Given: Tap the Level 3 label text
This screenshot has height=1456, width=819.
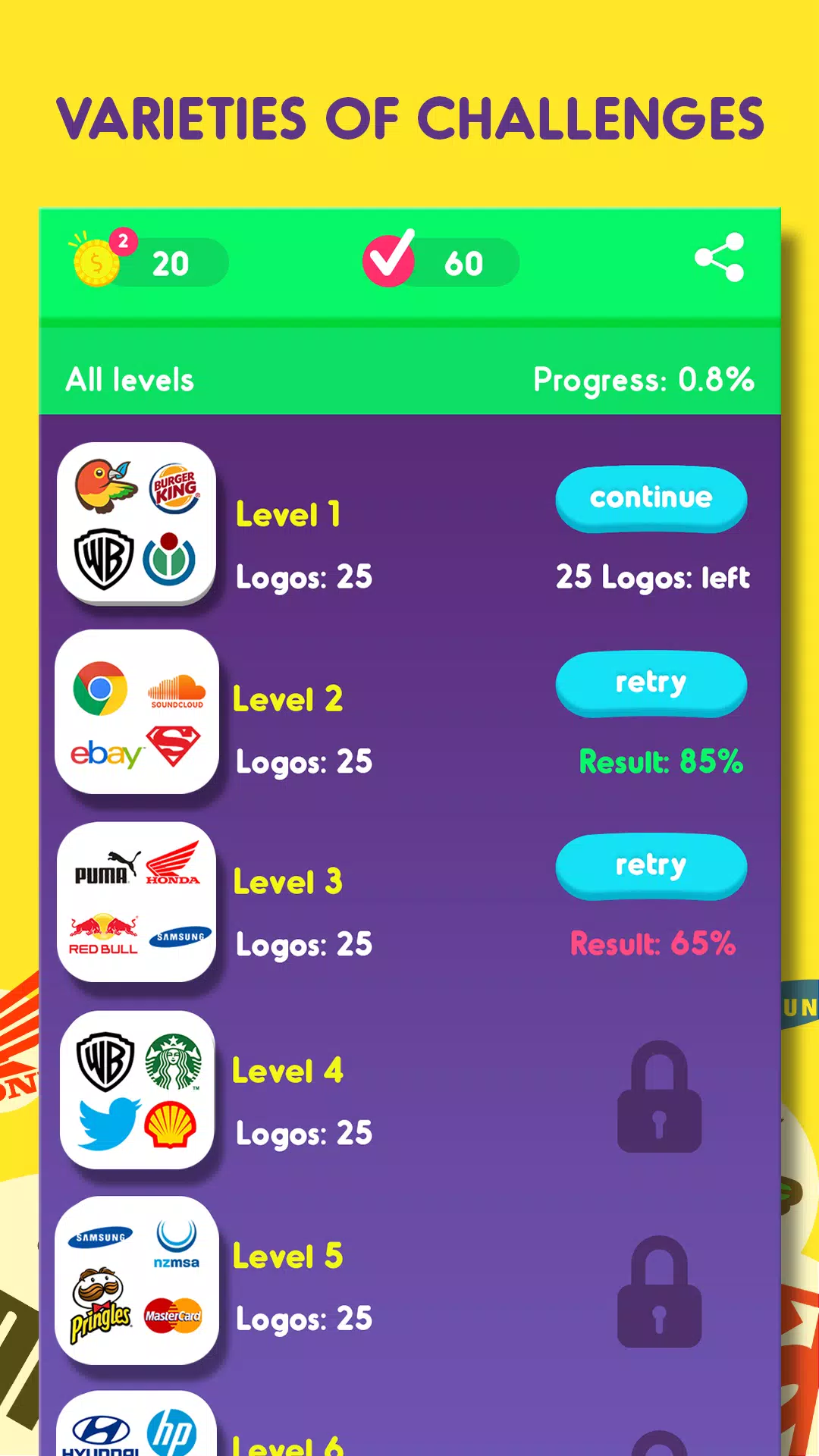Looking at the screenshot, I should [x=286, y=881].
